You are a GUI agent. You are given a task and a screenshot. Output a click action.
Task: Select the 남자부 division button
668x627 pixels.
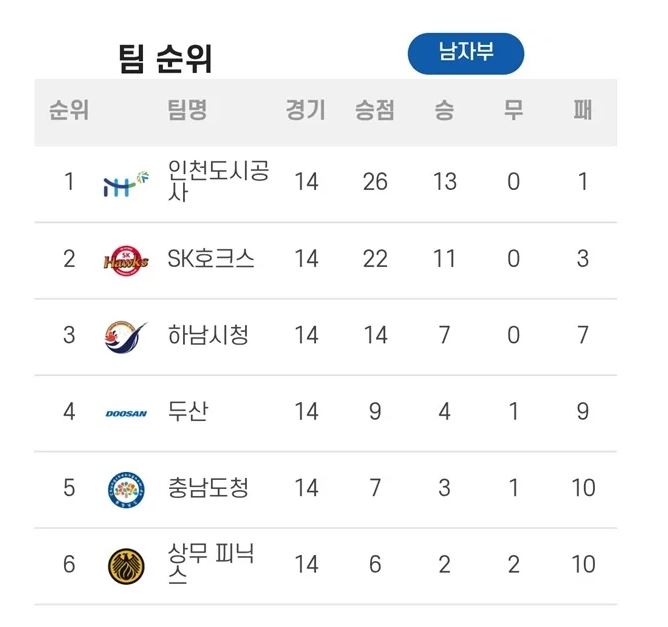(466, 54)
